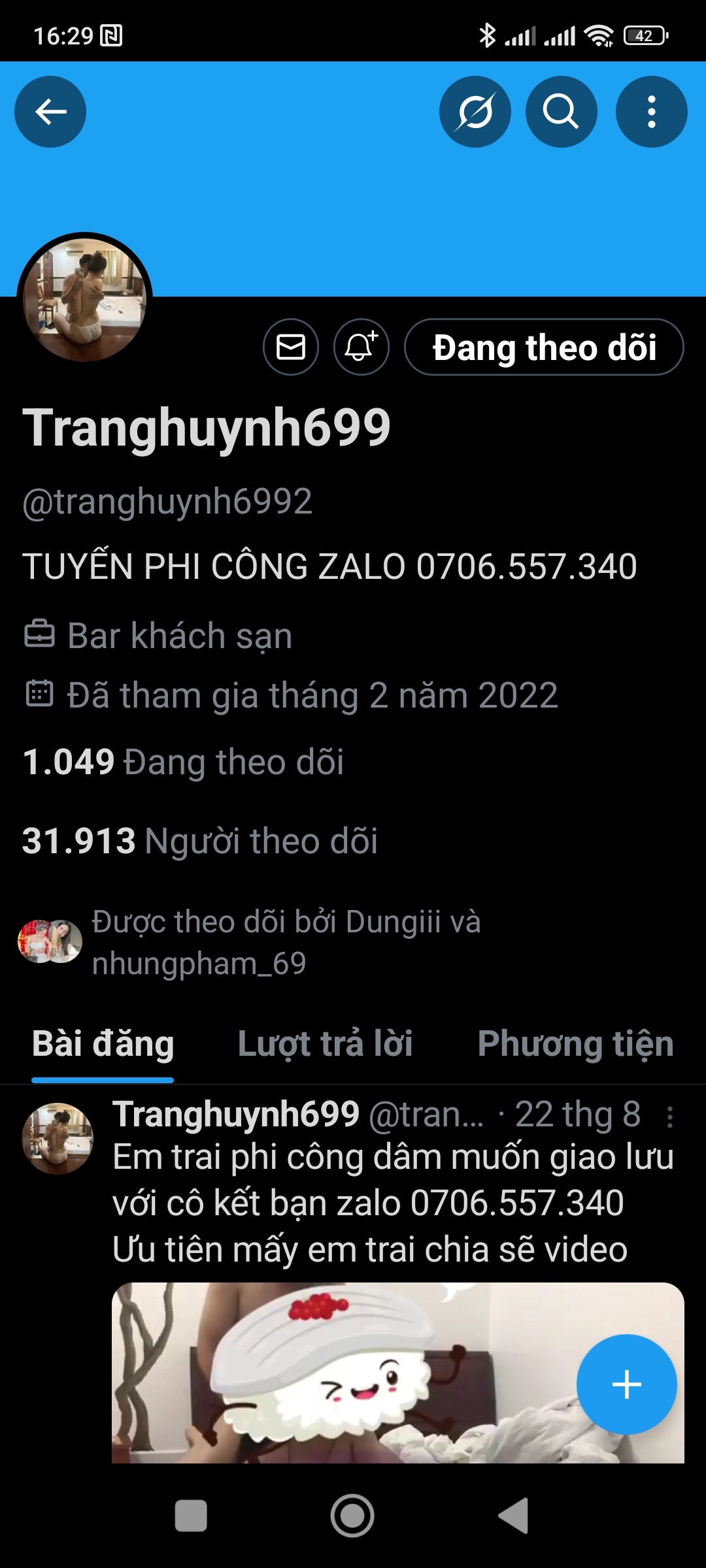Switch to the Lượt trả lời tab

point(325,1043)
